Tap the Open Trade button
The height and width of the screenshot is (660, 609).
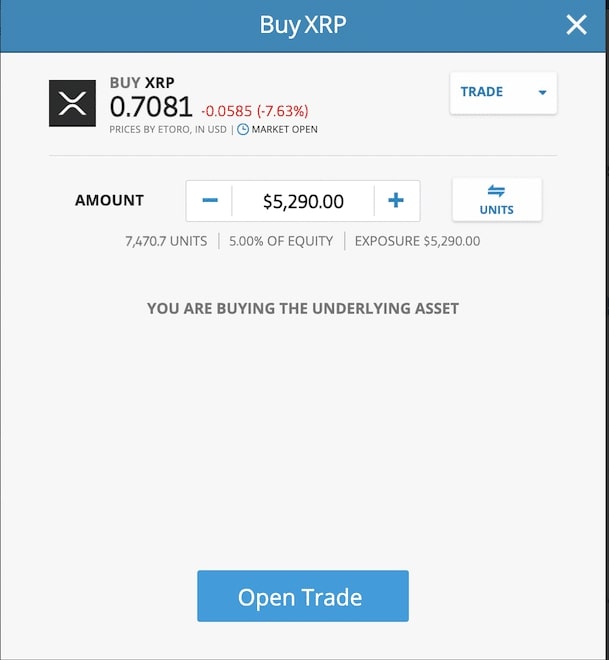pos(302,597)
